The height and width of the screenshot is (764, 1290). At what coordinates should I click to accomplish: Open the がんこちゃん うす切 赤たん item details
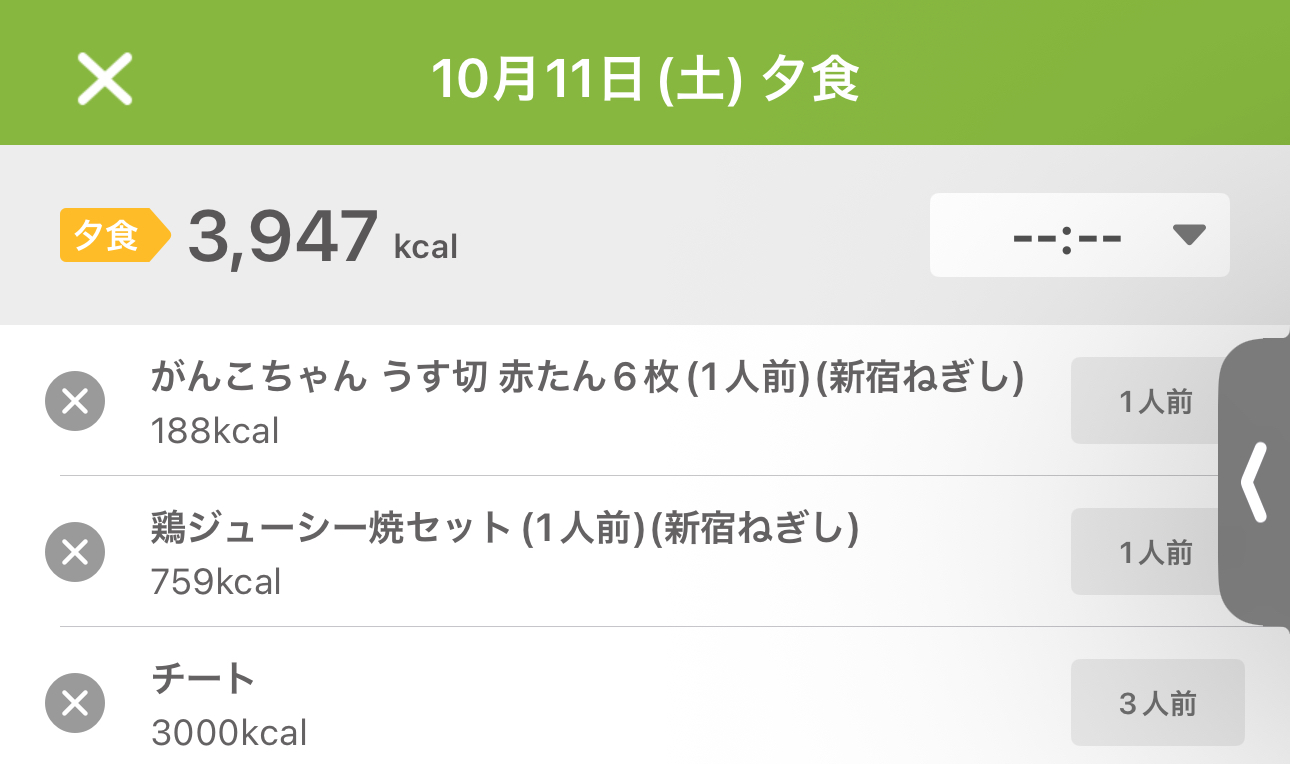tap(586, 401)
